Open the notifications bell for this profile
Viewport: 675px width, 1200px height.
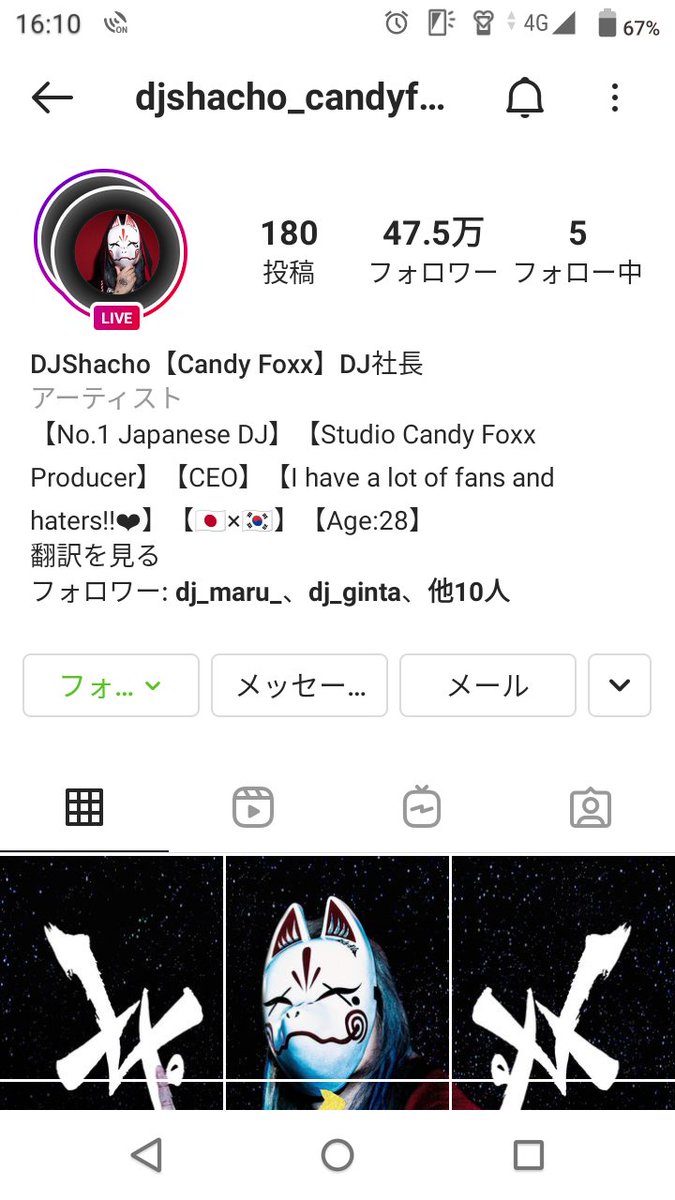click(524, 97)
